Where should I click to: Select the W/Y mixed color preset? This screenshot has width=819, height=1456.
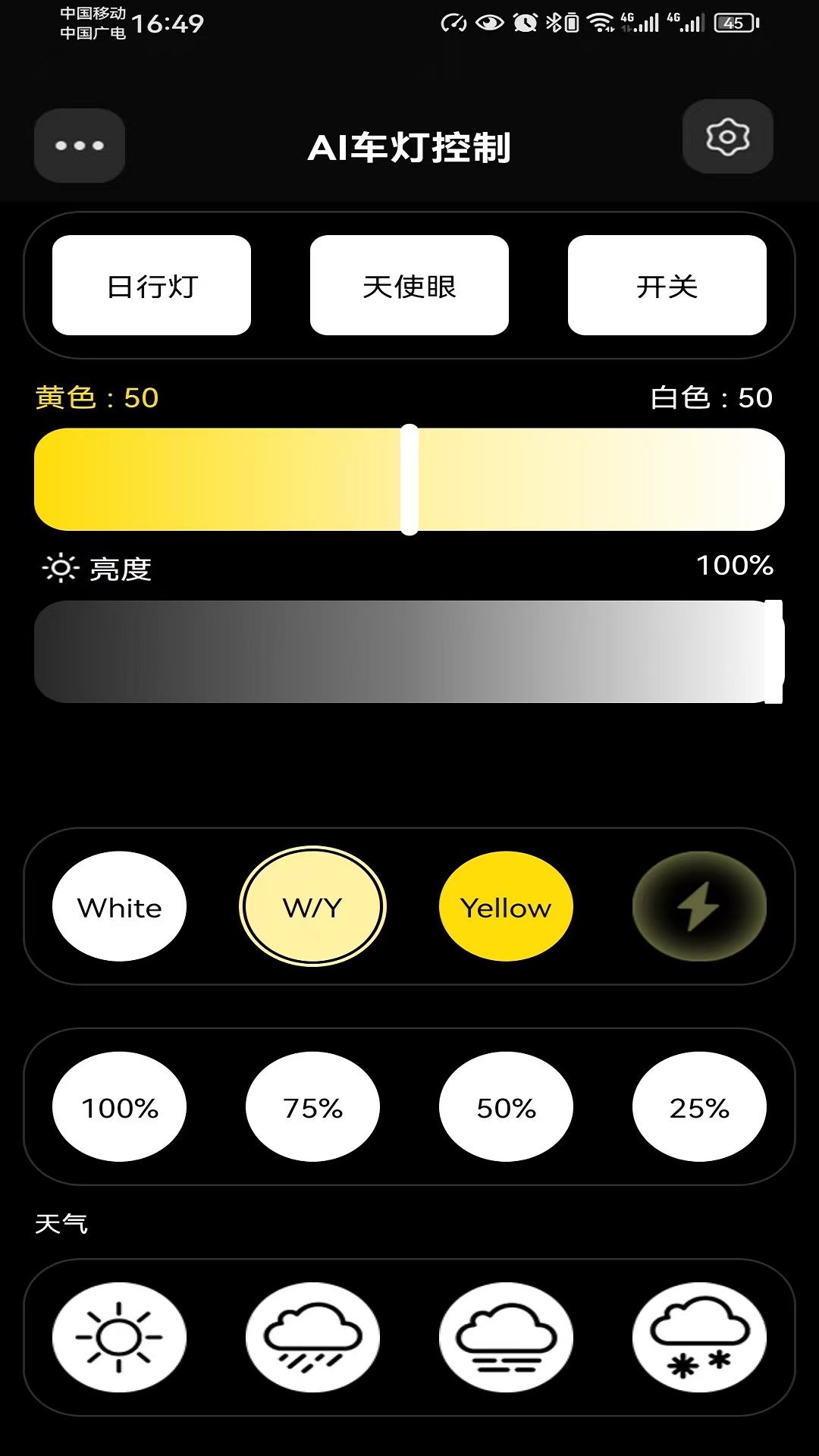[x=312, y=906]
